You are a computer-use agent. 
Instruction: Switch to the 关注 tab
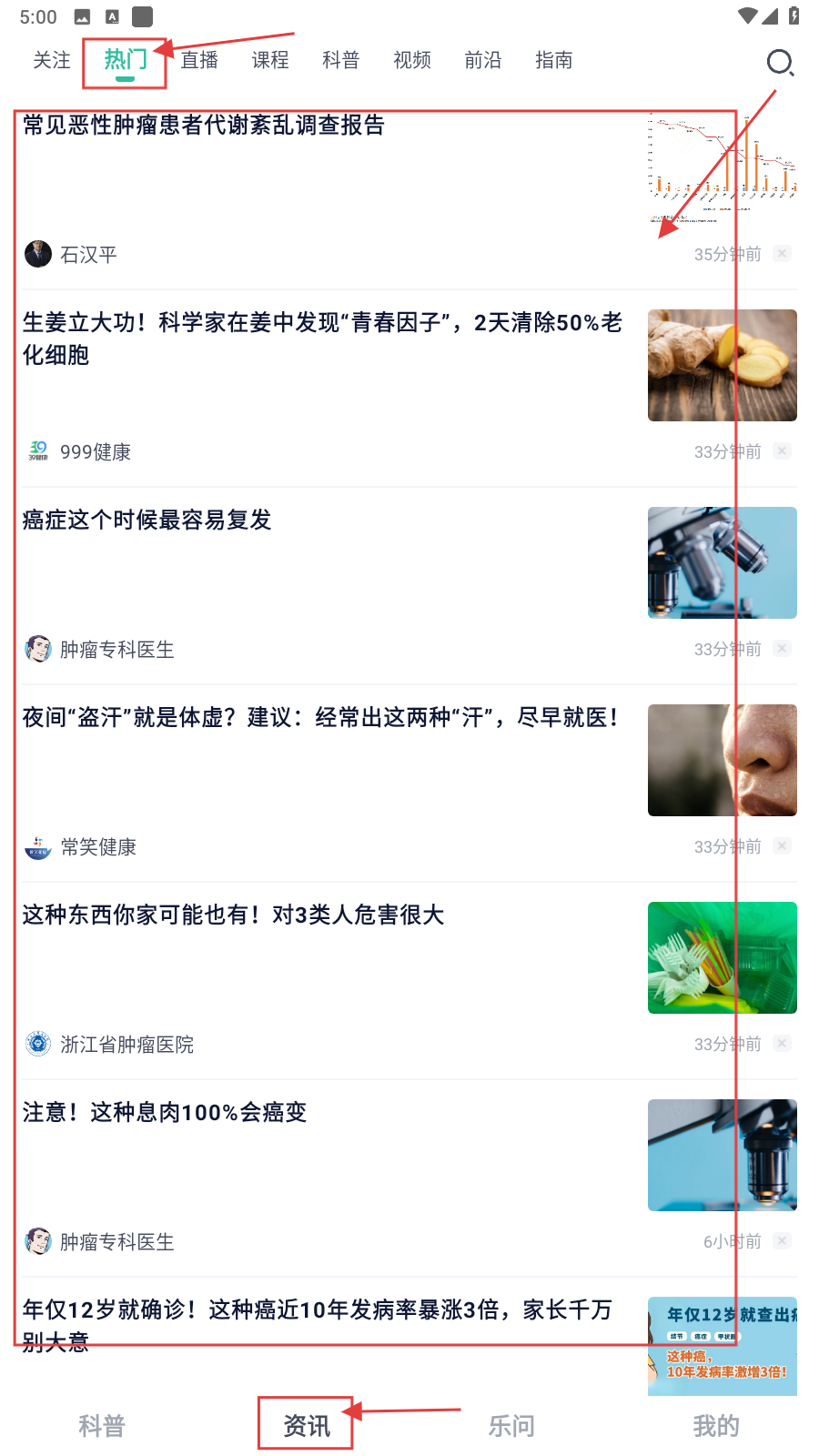52,61
